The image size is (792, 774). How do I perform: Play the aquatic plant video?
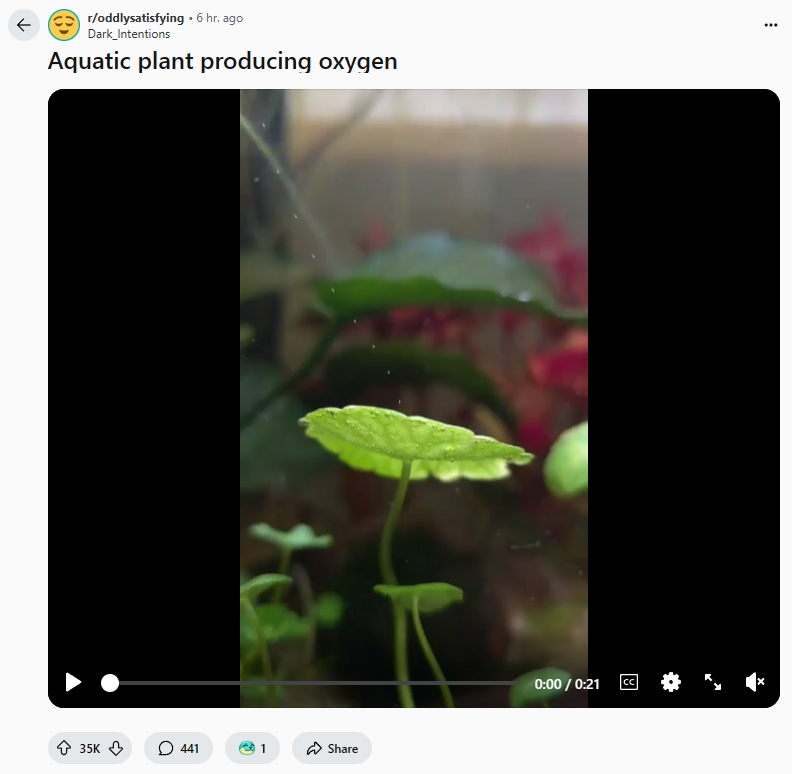(x=73, y=682)
